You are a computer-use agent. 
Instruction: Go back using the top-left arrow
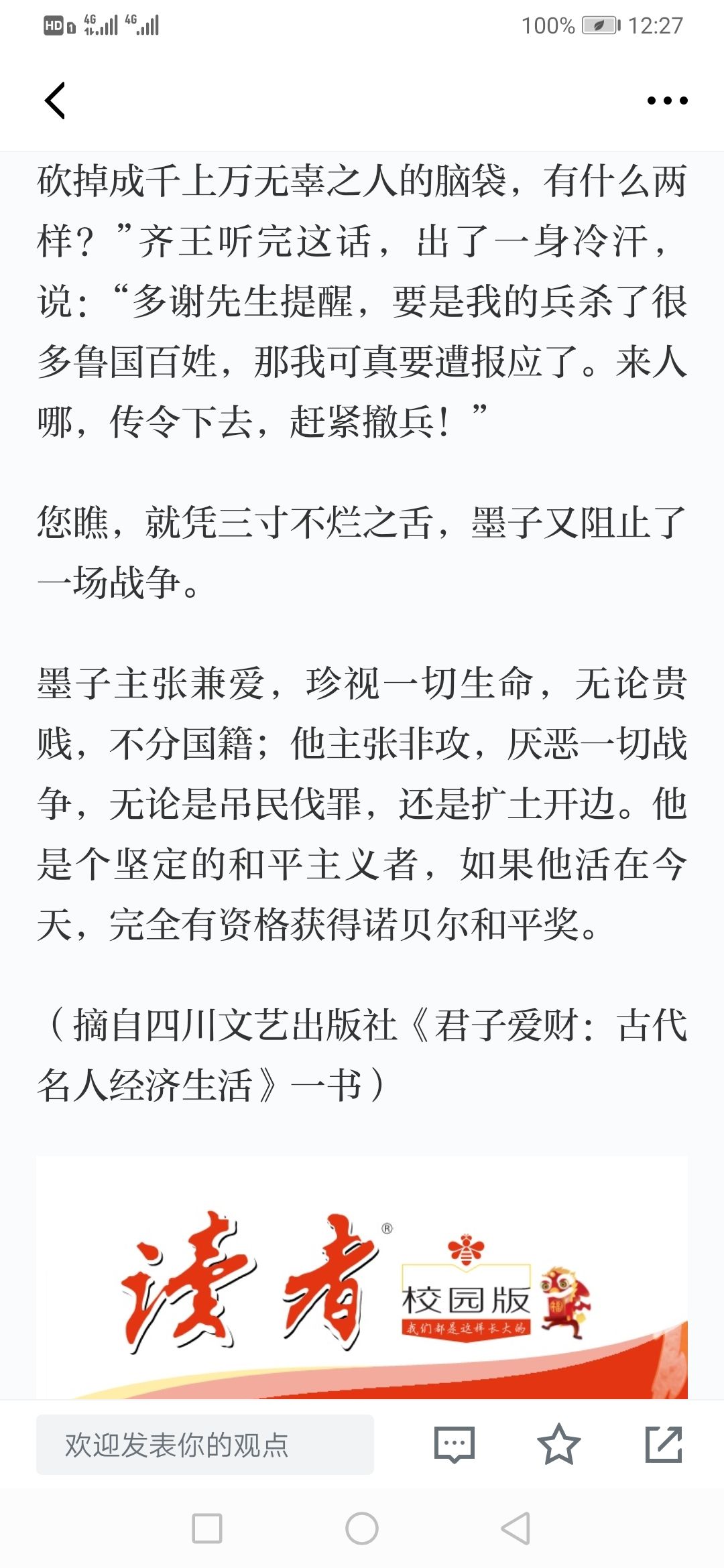55,101
